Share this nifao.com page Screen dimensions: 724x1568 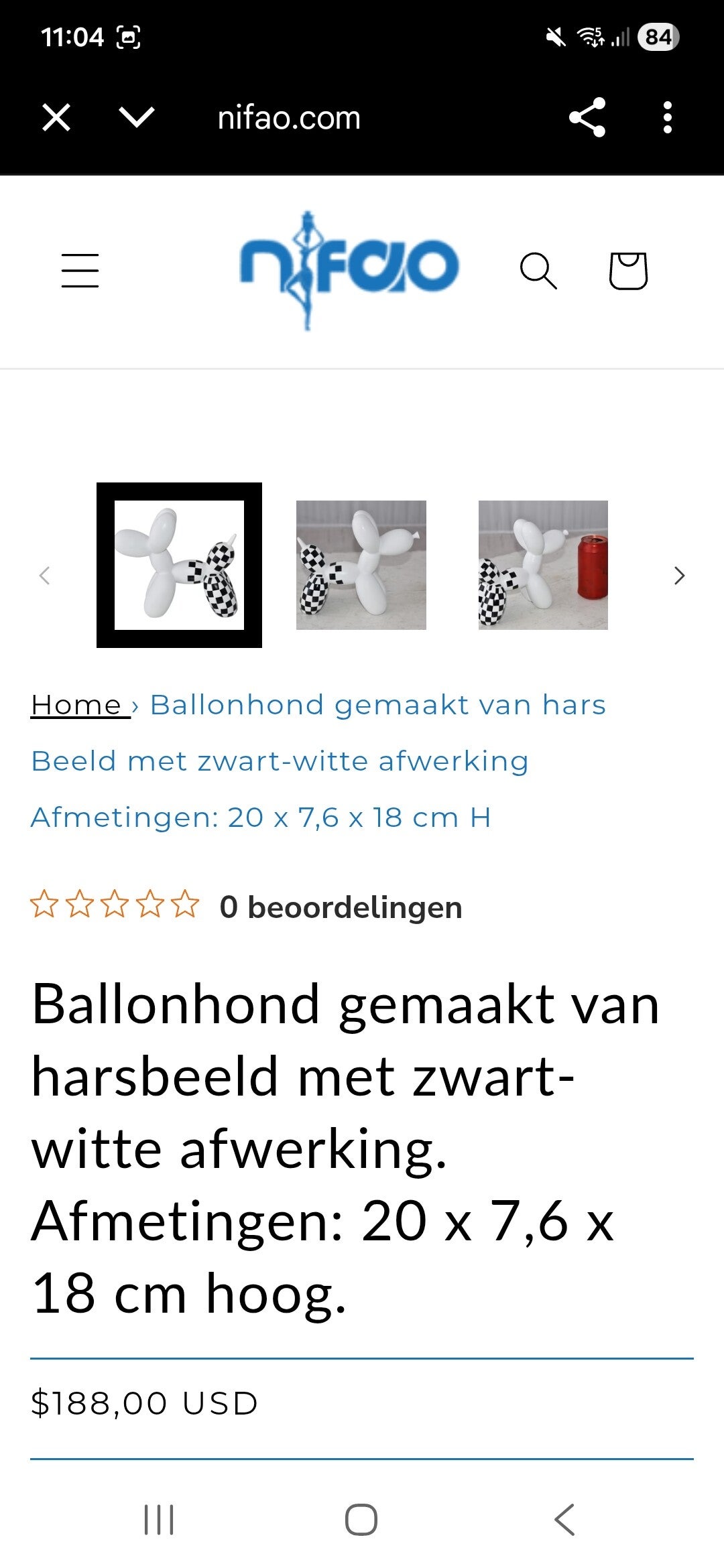tap(587, 117)
